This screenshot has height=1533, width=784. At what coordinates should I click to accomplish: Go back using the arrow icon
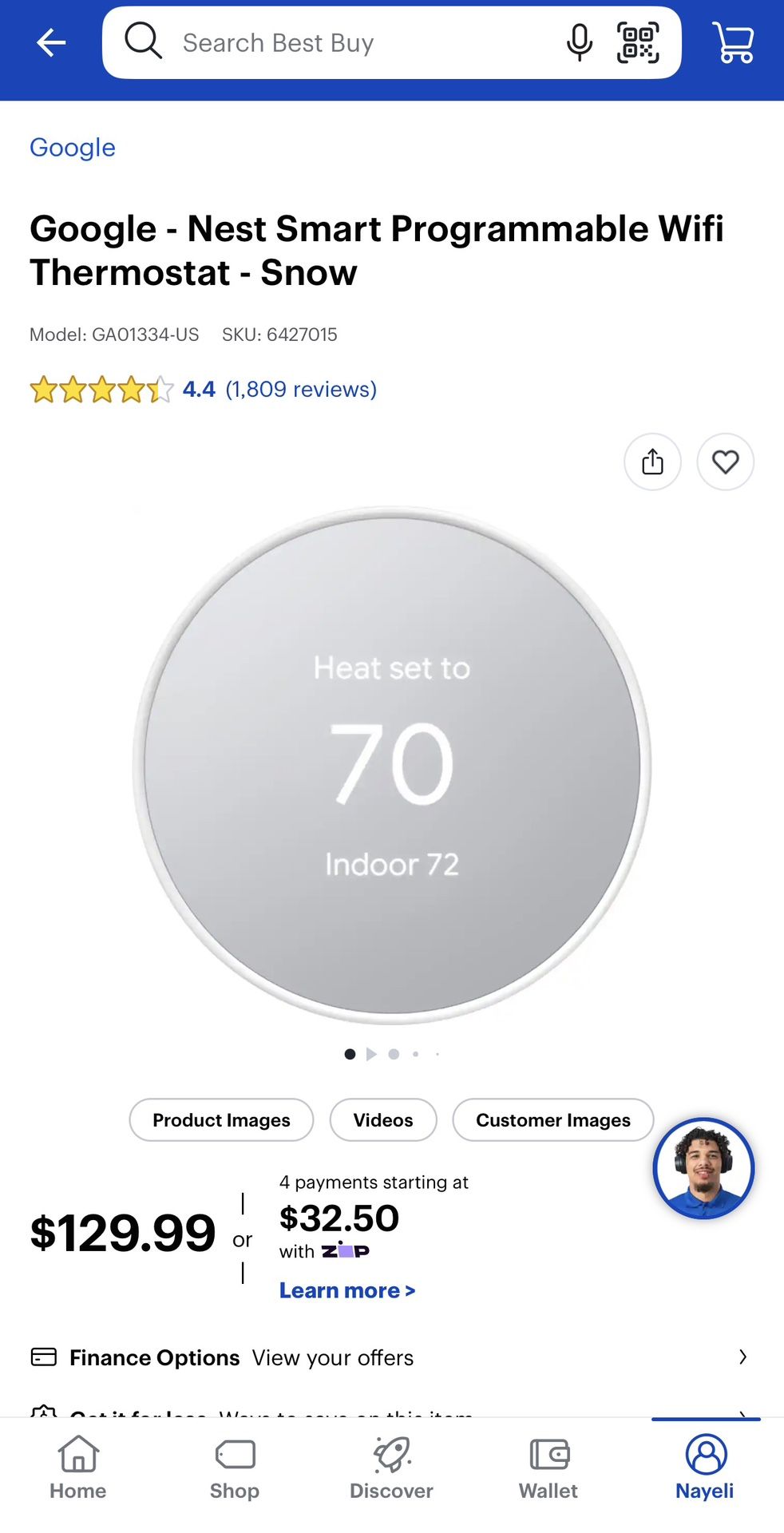(51, 42)
